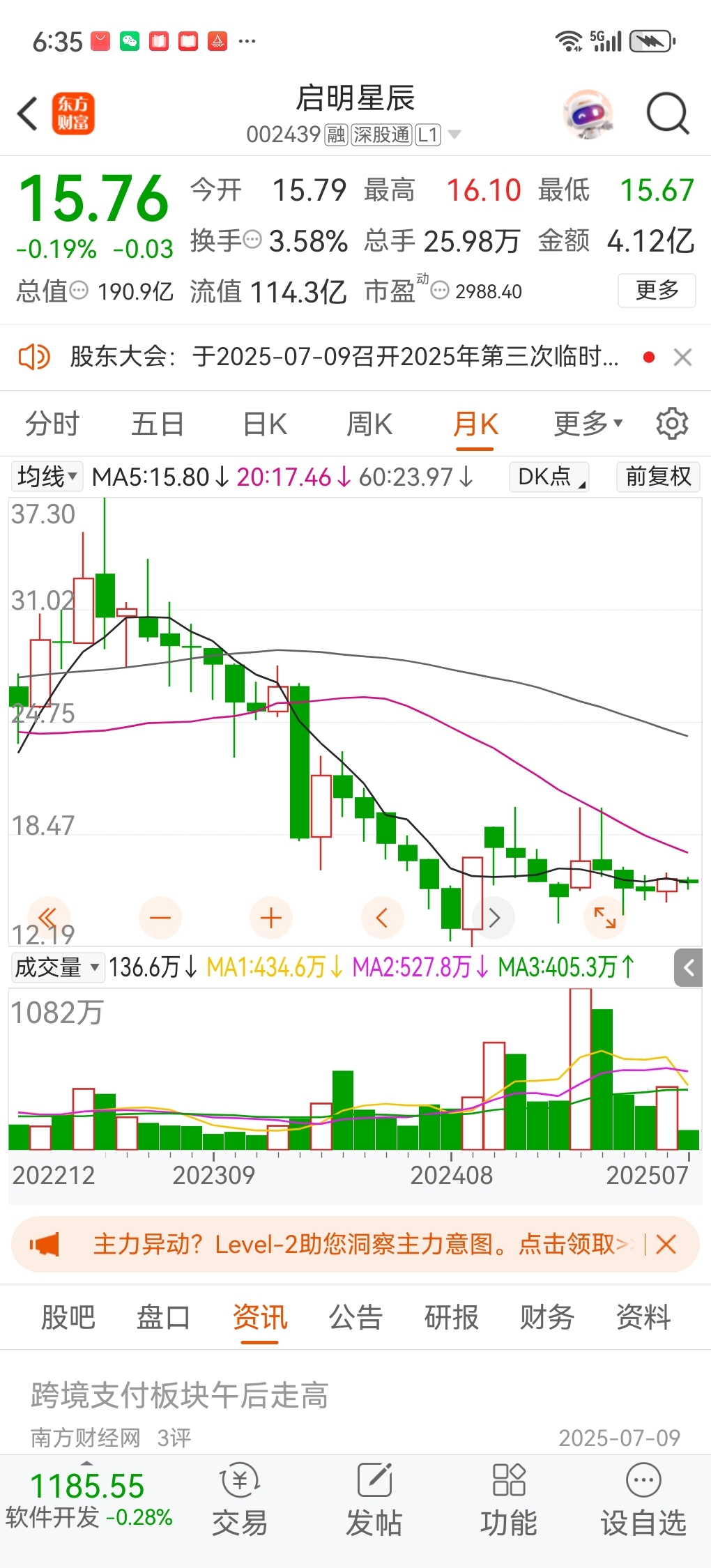711x1568 pixels.
Task: Open the 均线 indicator dropdown
Action: [x=47, y=477]
